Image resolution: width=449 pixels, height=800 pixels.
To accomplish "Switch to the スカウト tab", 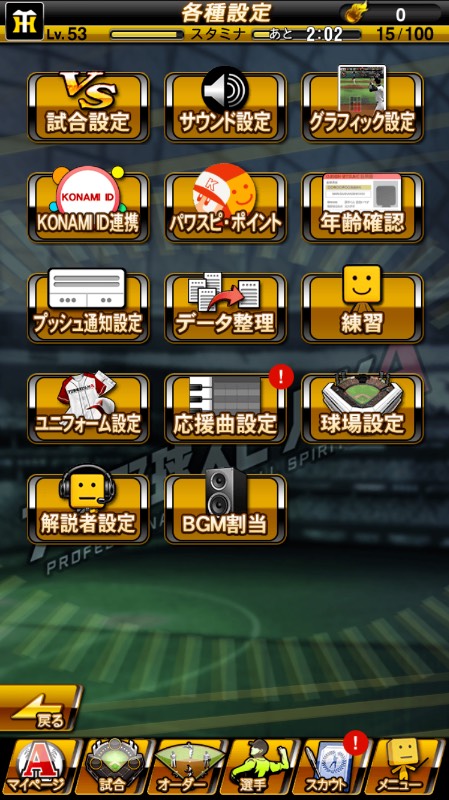I will (335, 767).
